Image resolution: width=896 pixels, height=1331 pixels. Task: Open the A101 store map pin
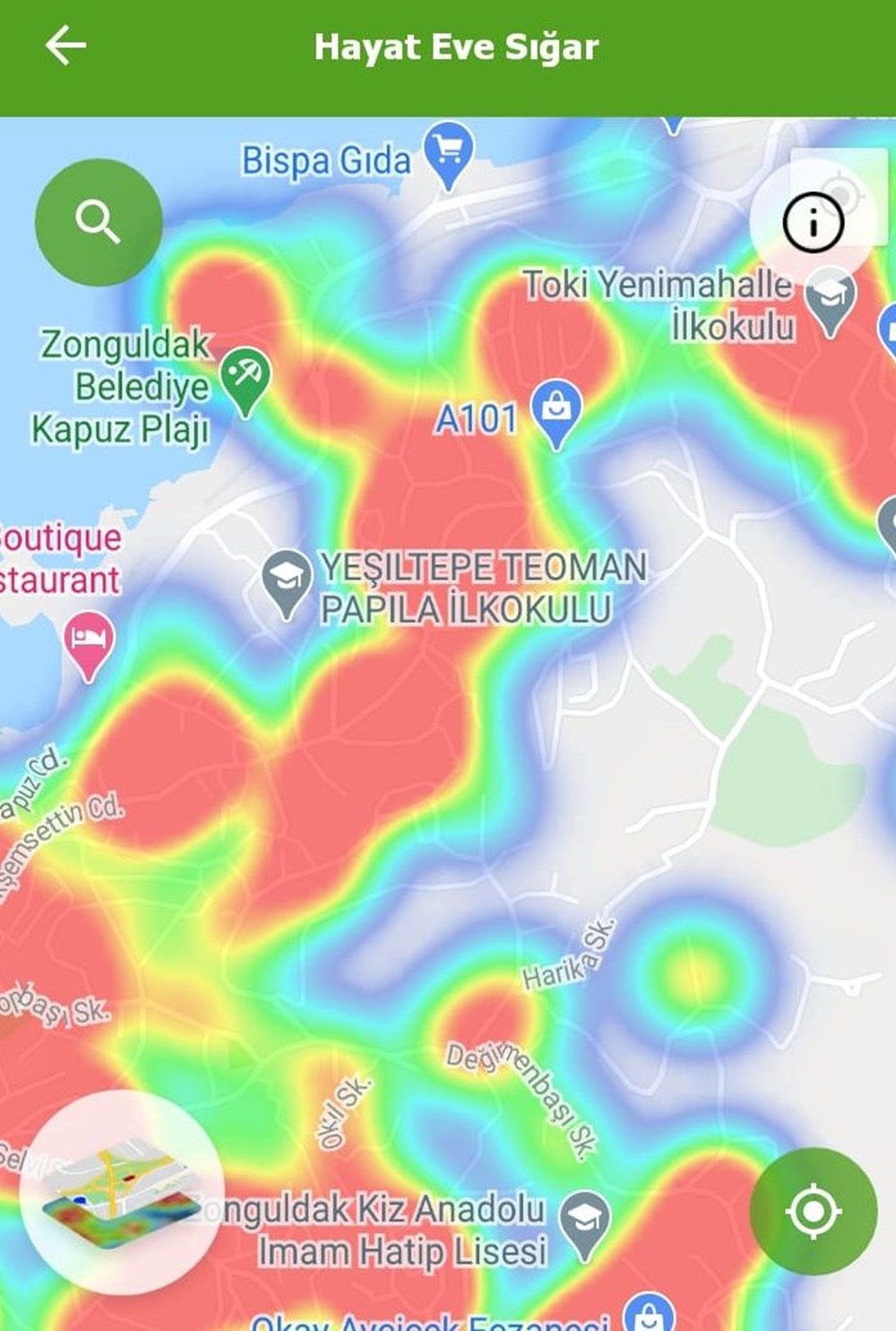tap(557, 411)
